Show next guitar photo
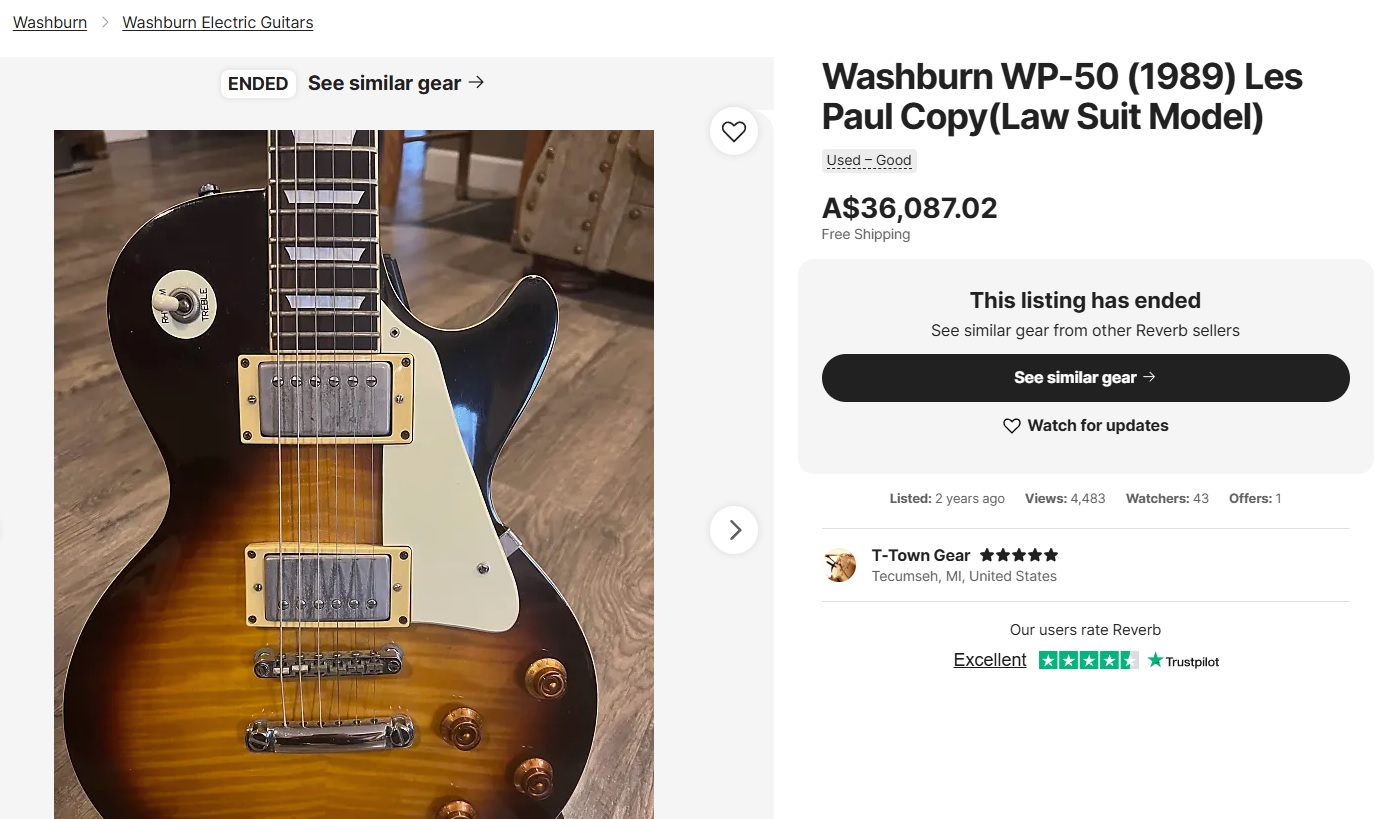The width and height of the screenshot is (1379, 819). (x=734, y=530)
